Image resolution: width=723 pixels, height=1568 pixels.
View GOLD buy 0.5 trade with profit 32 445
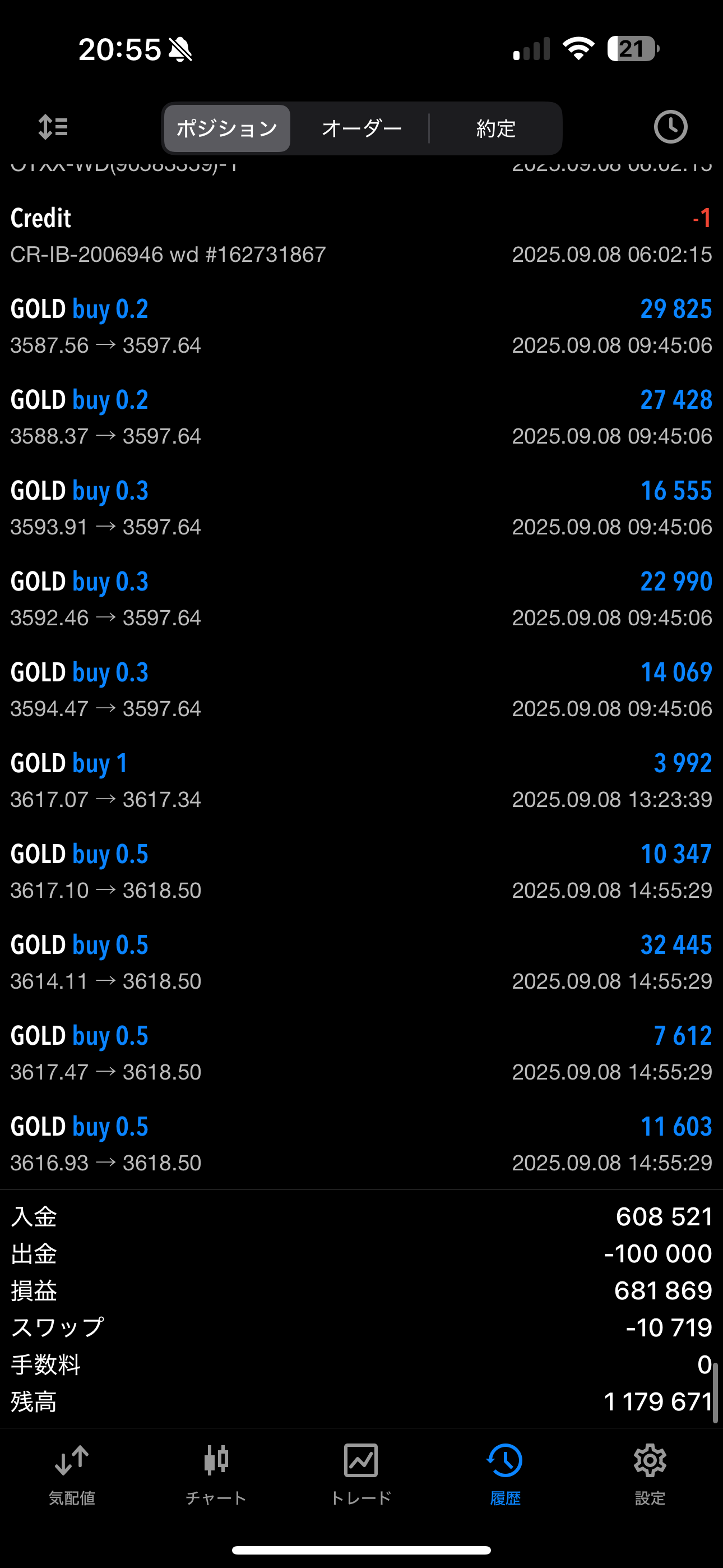click(361, 962)
